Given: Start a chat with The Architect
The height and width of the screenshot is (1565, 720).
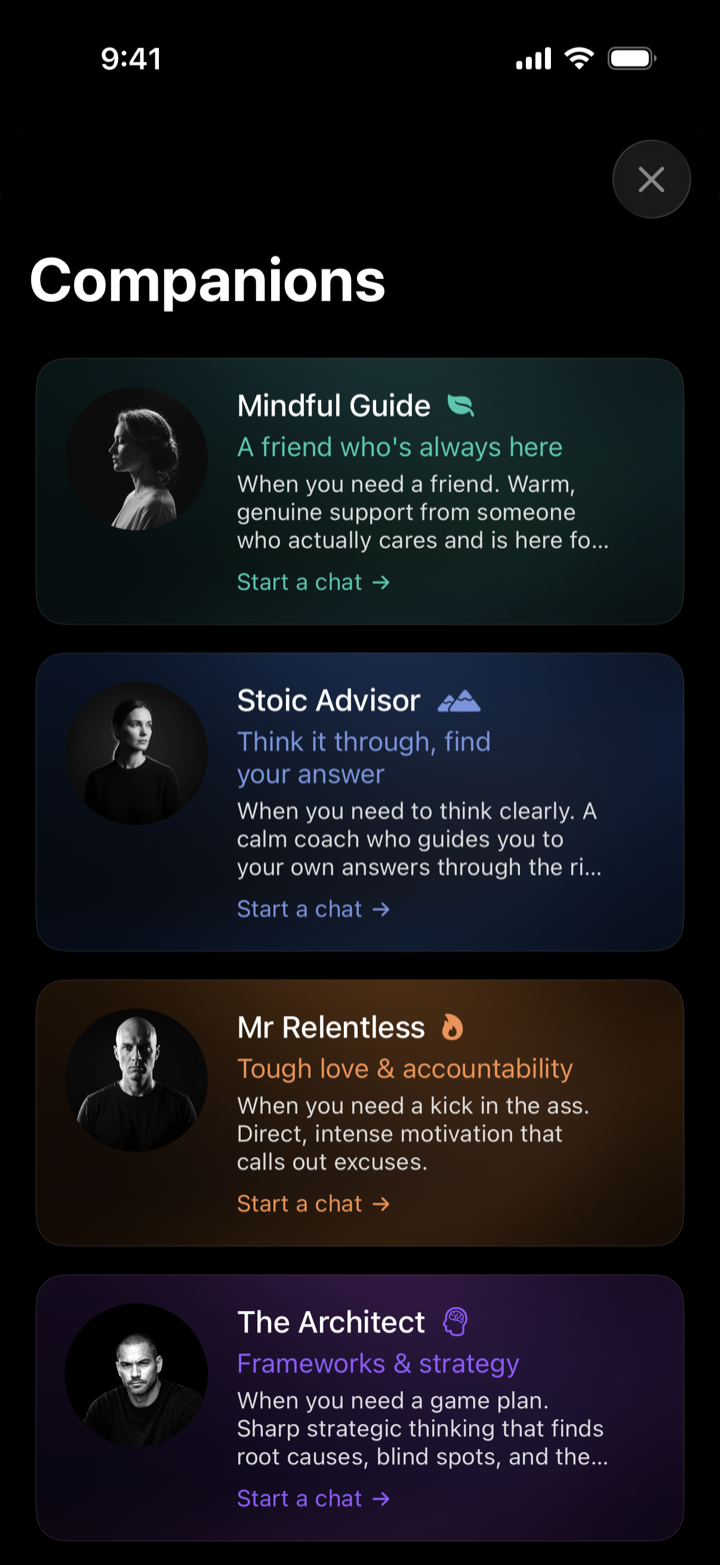Looking at the screenshot, I should 313,1498.
